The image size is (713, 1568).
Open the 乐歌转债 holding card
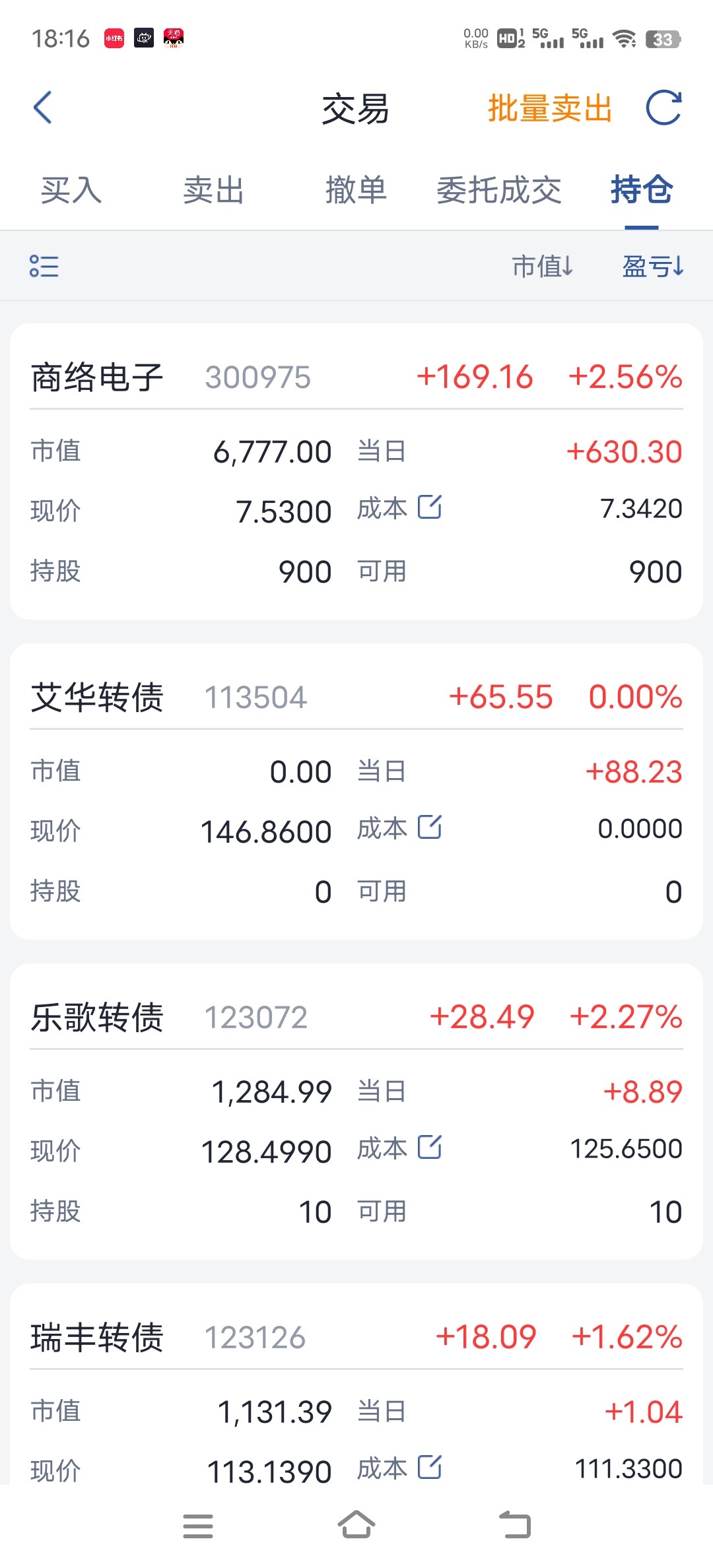click(x=356, y=1111)
